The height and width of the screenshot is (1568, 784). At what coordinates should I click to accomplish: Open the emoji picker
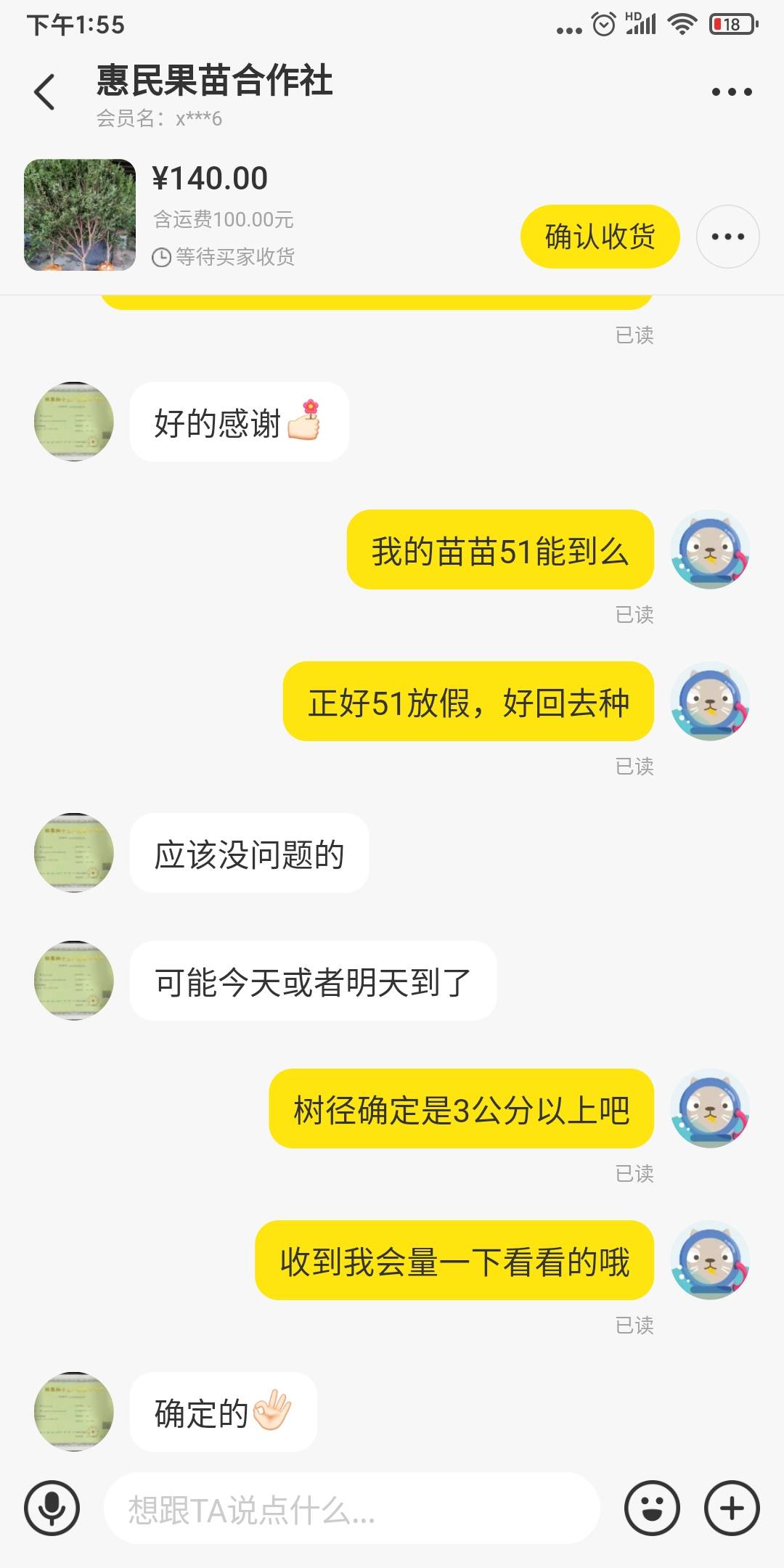(652, 1508)
